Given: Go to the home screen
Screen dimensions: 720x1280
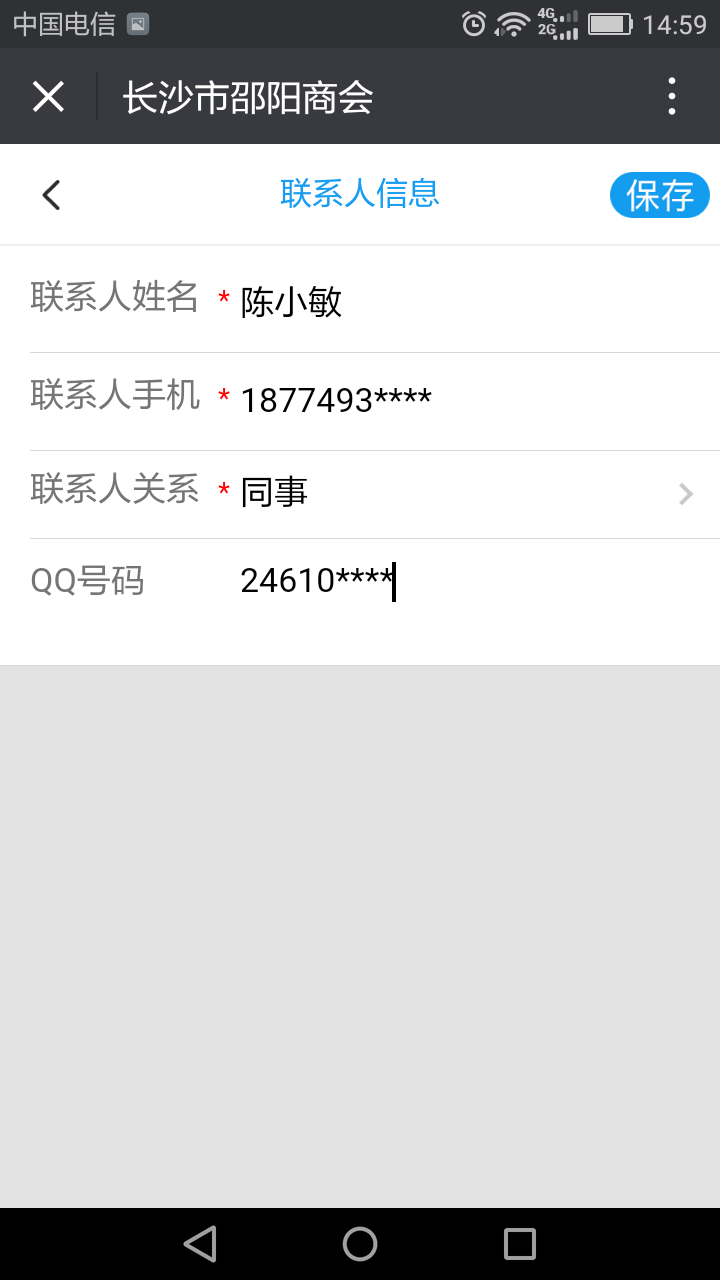Looking at the screenshot, I should tap(360, 1244).
